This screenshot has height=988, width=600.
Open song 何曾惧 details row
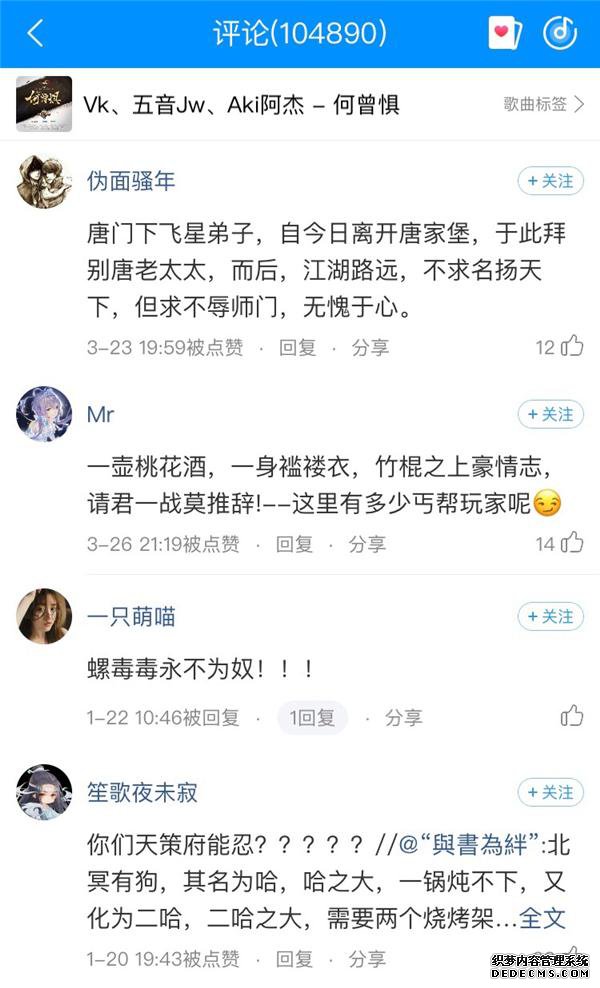point(250,104)
